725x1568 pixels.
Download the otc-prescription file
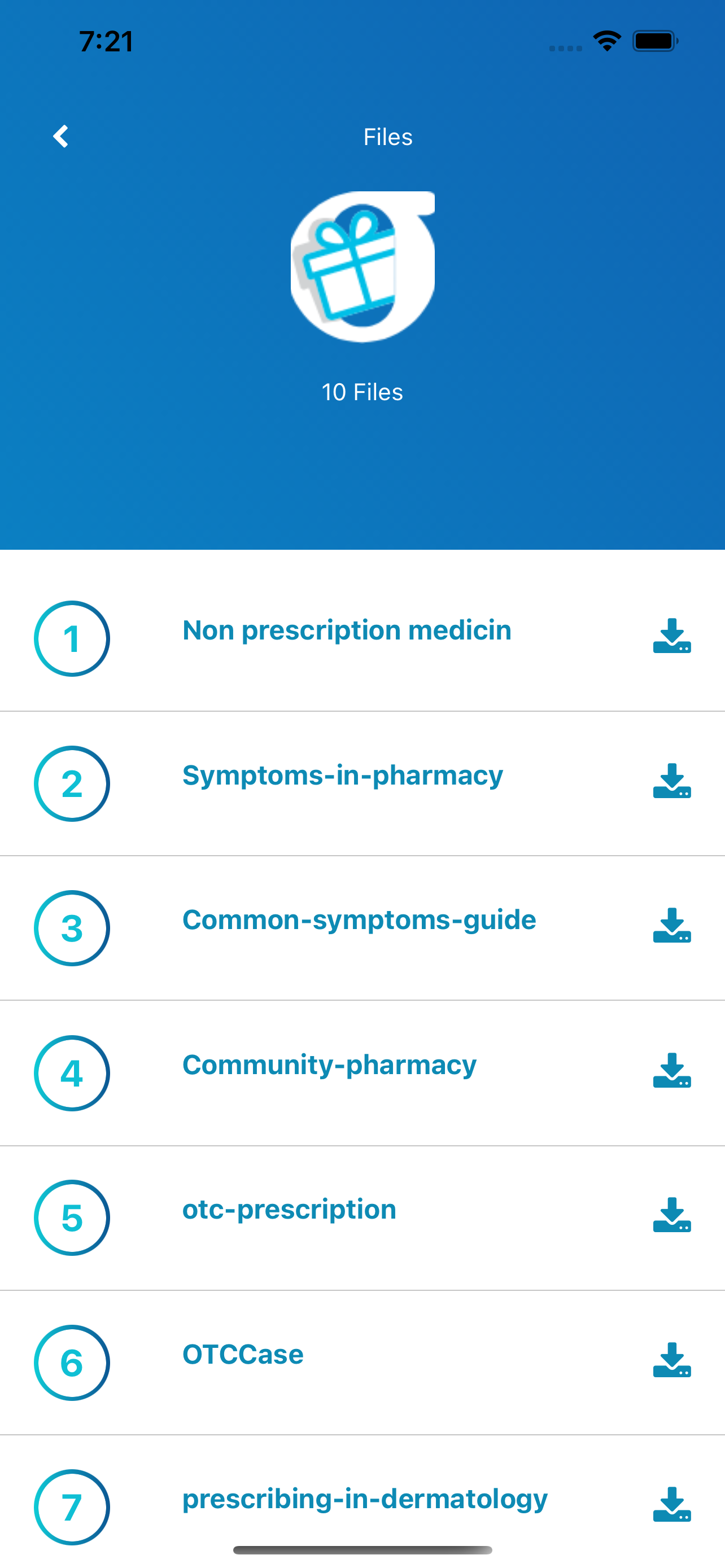pos(671,1215)
